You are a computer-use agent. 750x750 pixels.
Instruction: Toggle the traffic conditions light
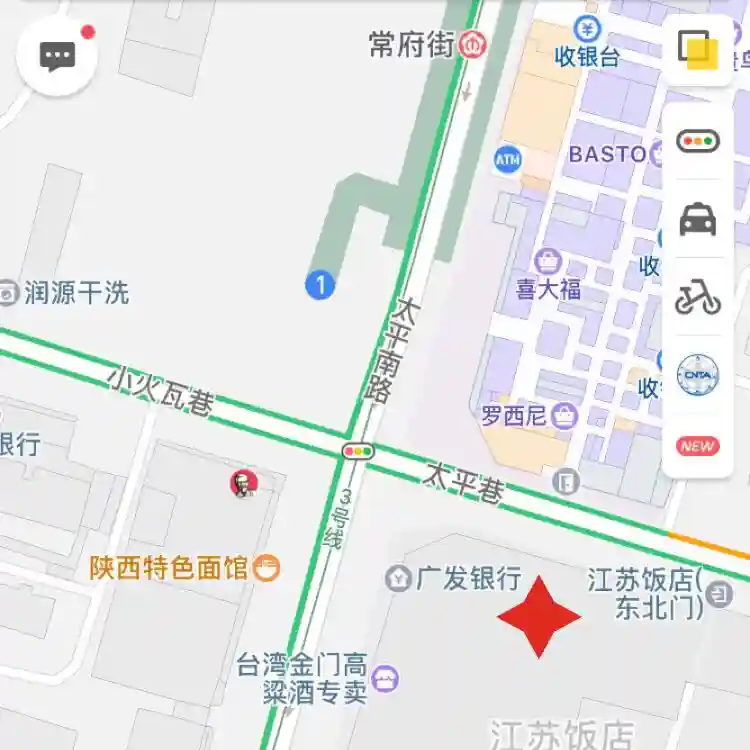(697, 141)
